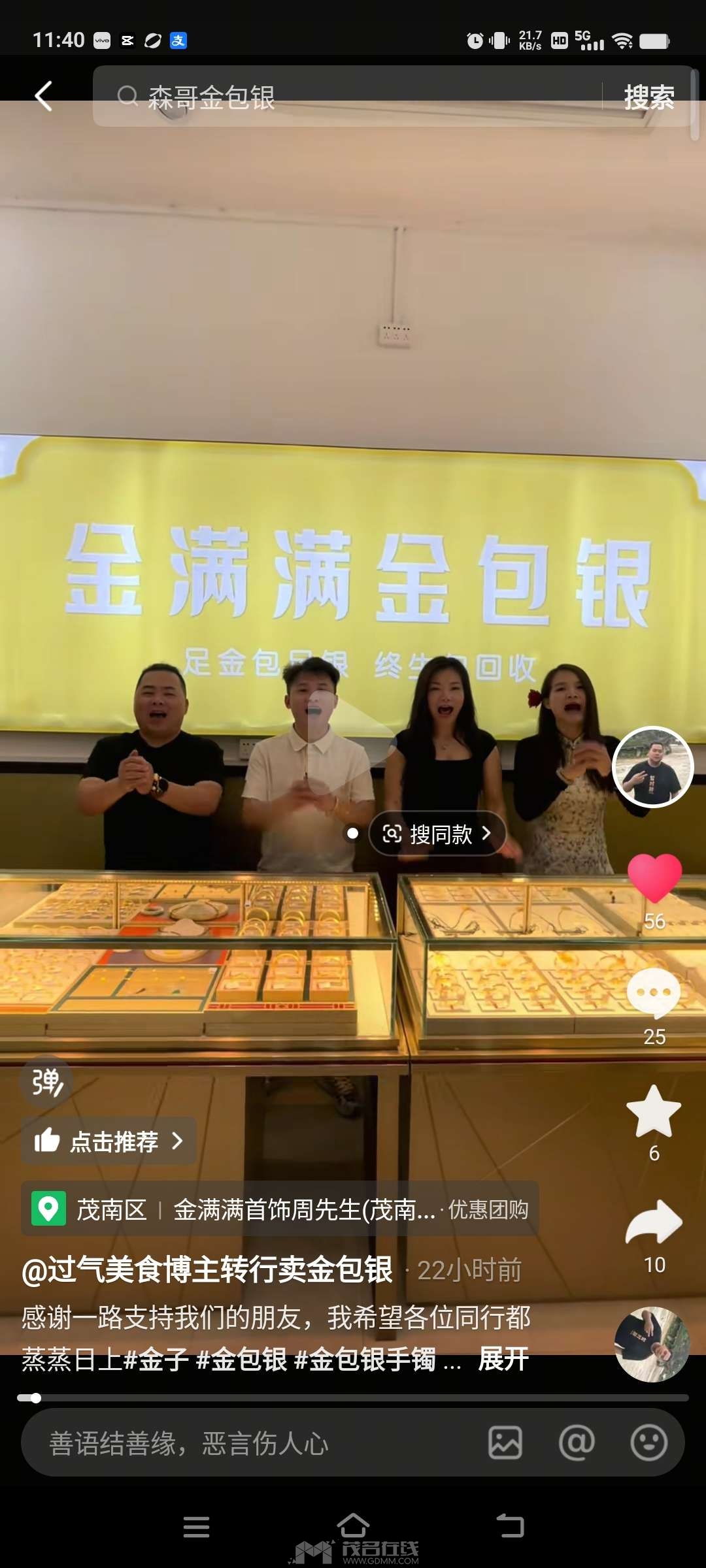Mention someone with the @ icon
706x1568 pixels.
[x=577, y=1443]
